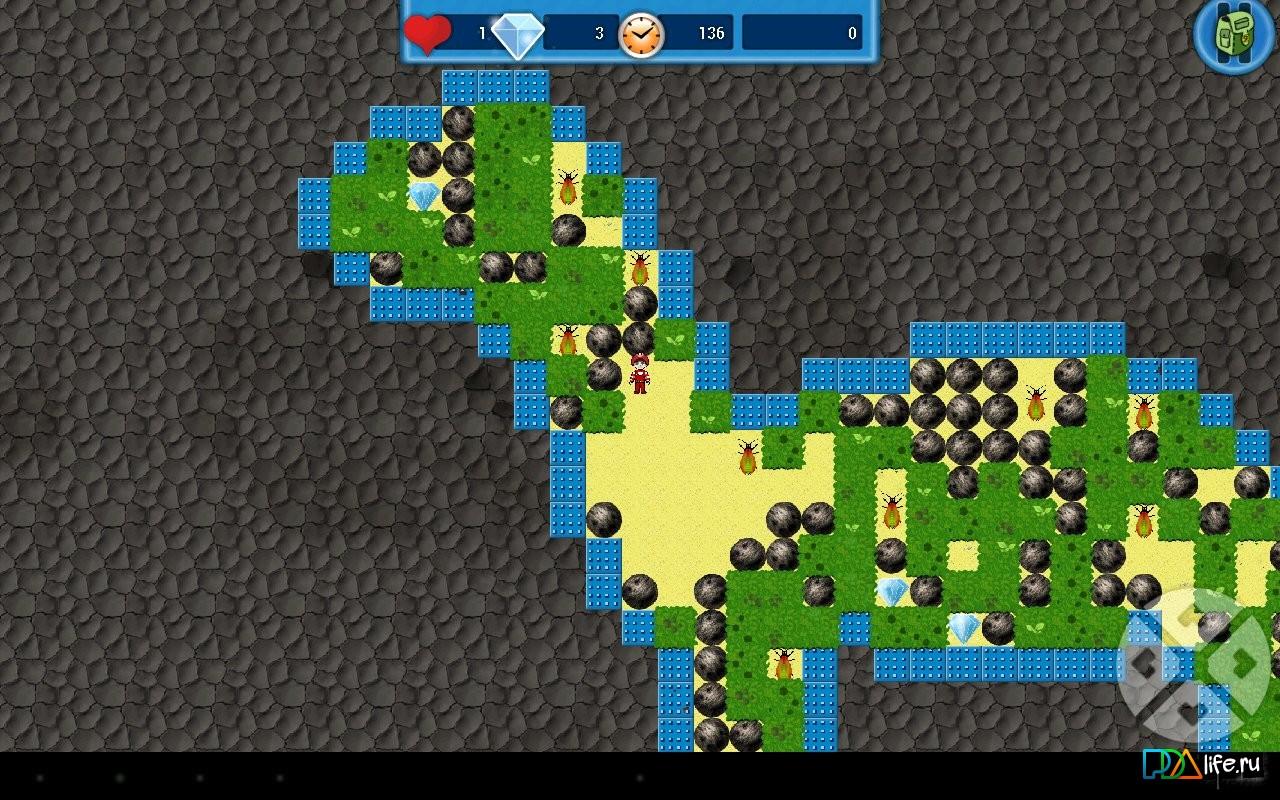Open the backpack inventory button
This screenshot has height=800, width=1280.
(1233, 35)
